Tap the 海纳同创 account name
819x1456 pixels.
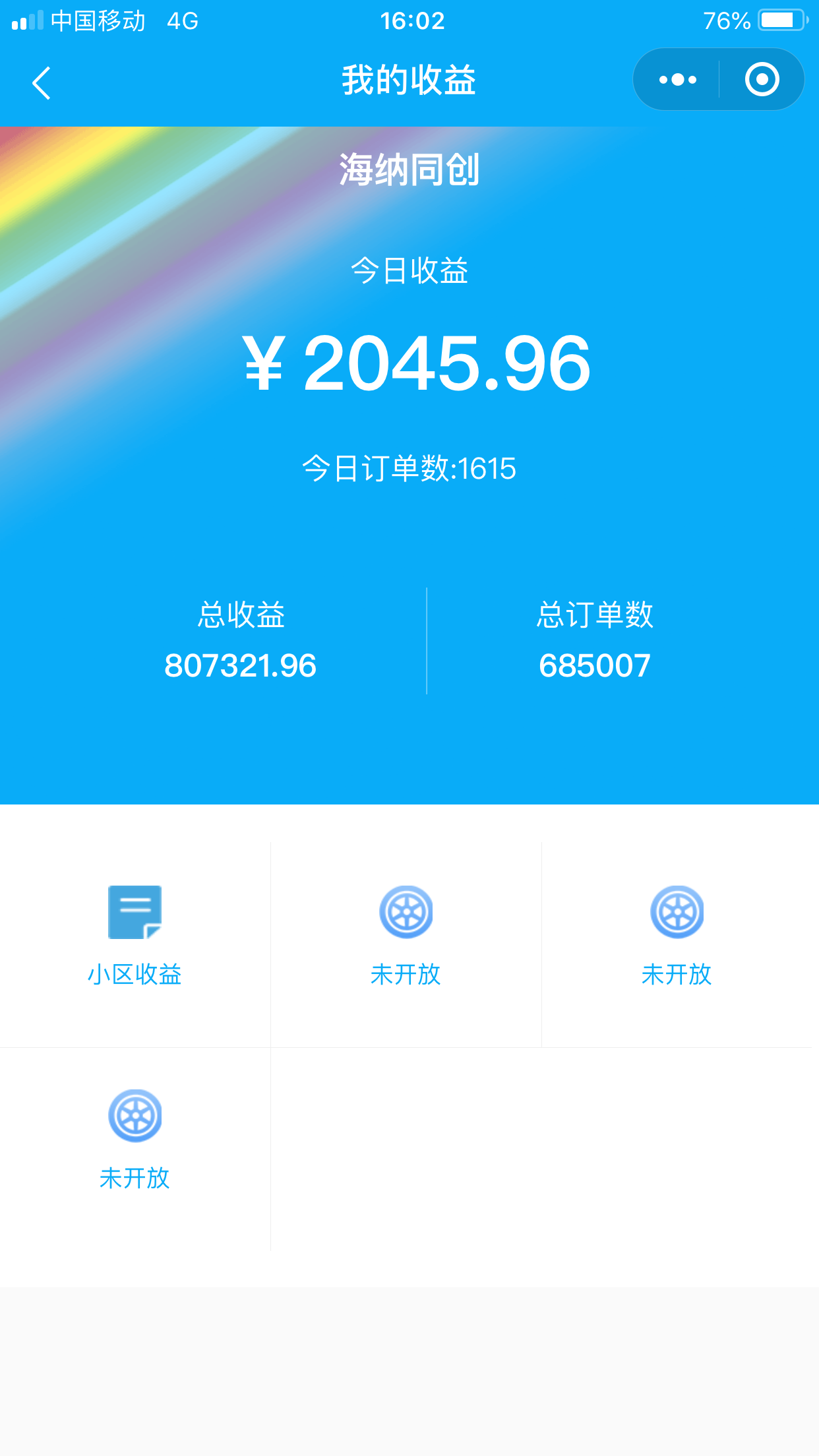coord(409,169)
